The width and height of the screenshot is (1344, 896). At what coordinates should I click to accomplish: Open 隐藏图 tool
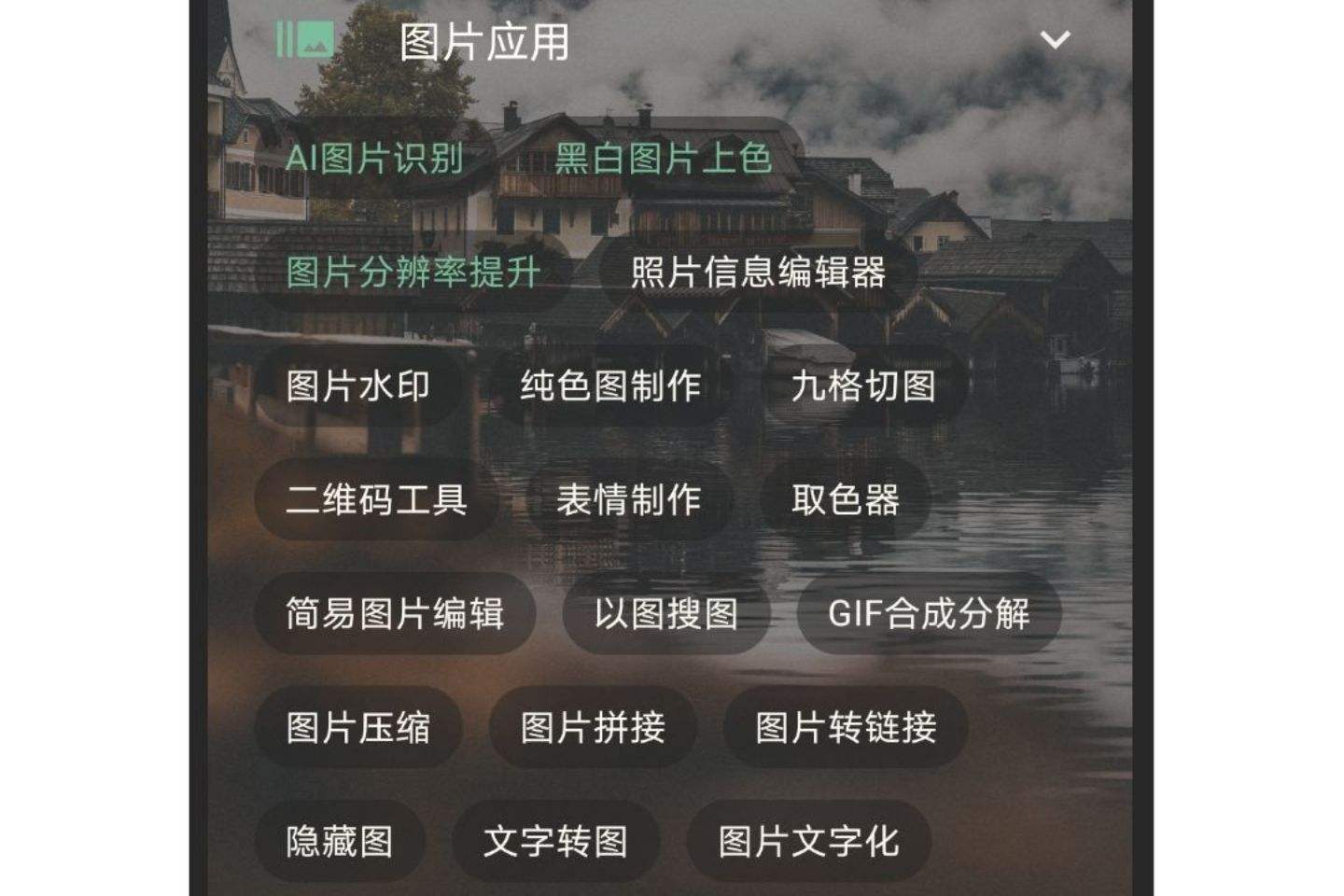[339, 841]
